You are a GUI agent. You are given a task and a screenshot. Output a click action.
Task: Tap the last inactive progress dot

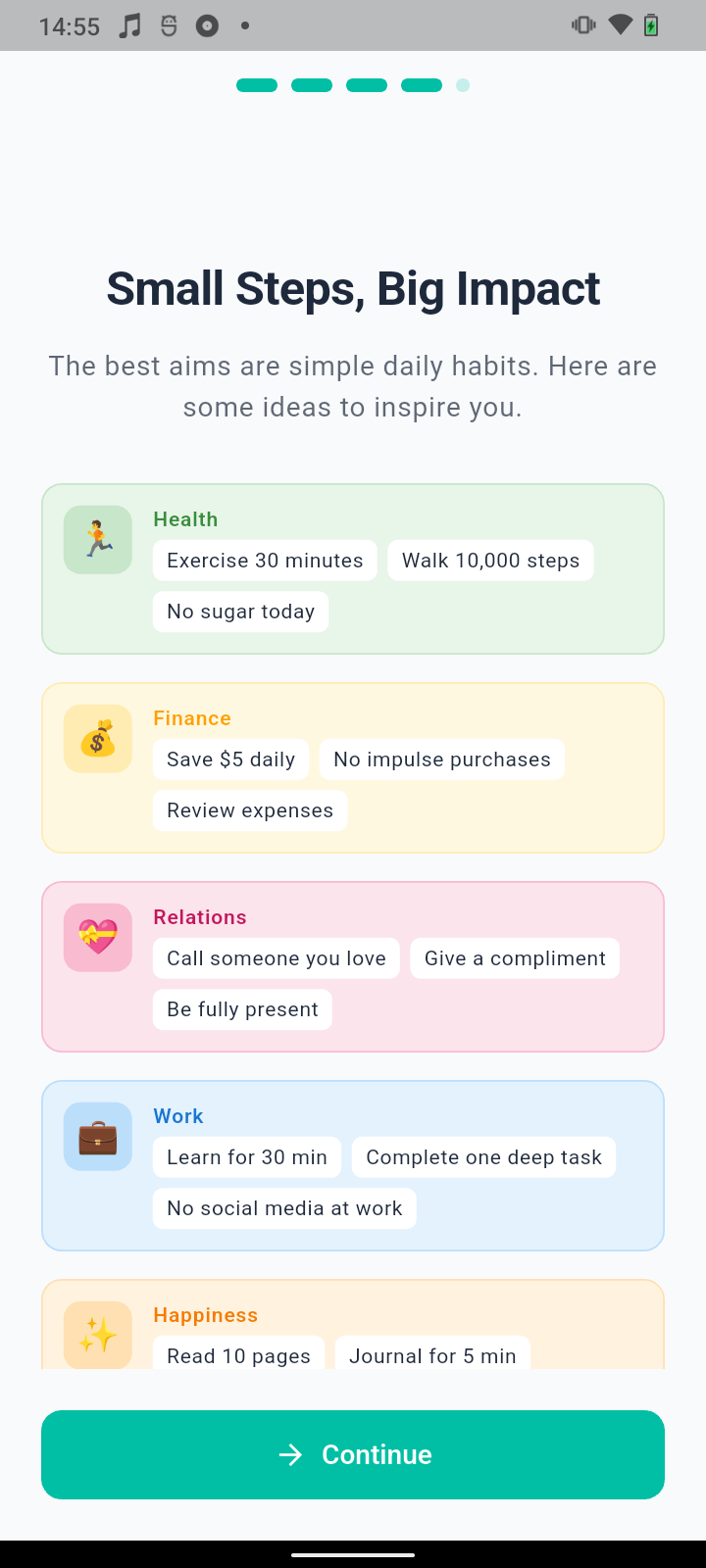pyautogui.click(x=462, y=85)
